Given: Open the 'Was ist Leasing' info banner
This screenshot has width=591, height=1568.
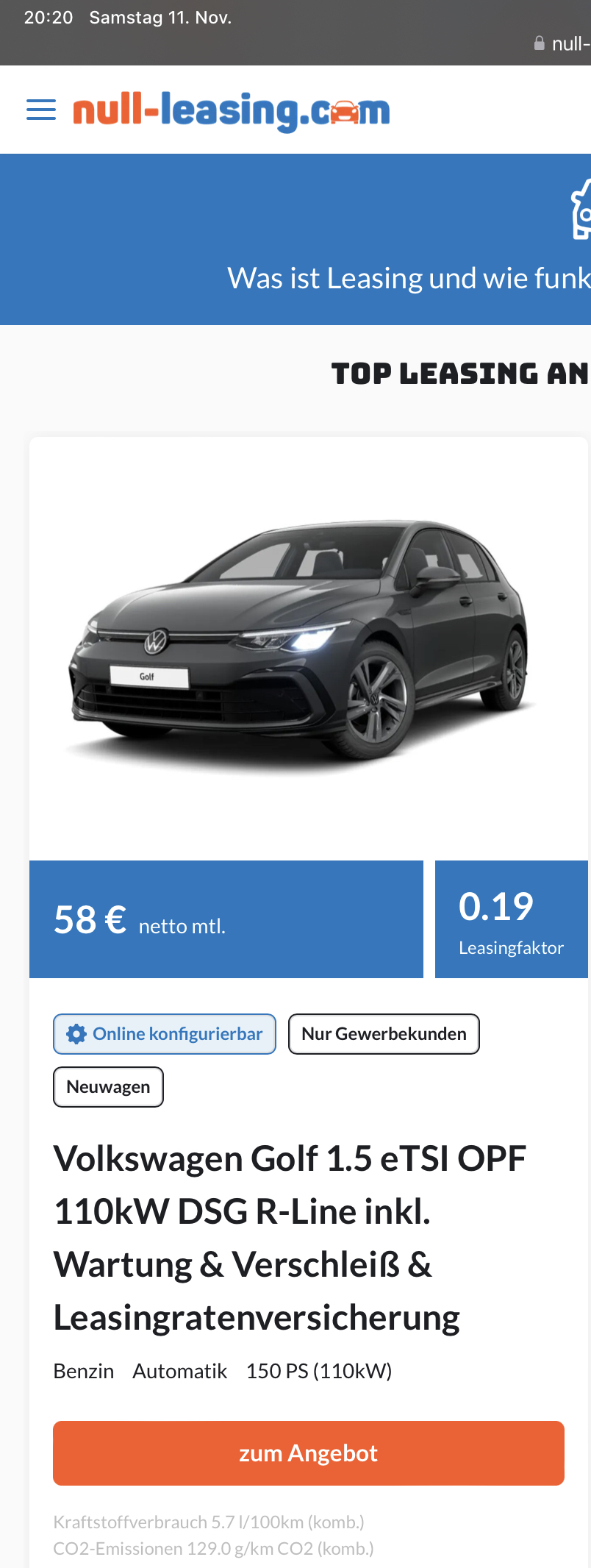Looking at the screenshot, I should tap(408, 278).
